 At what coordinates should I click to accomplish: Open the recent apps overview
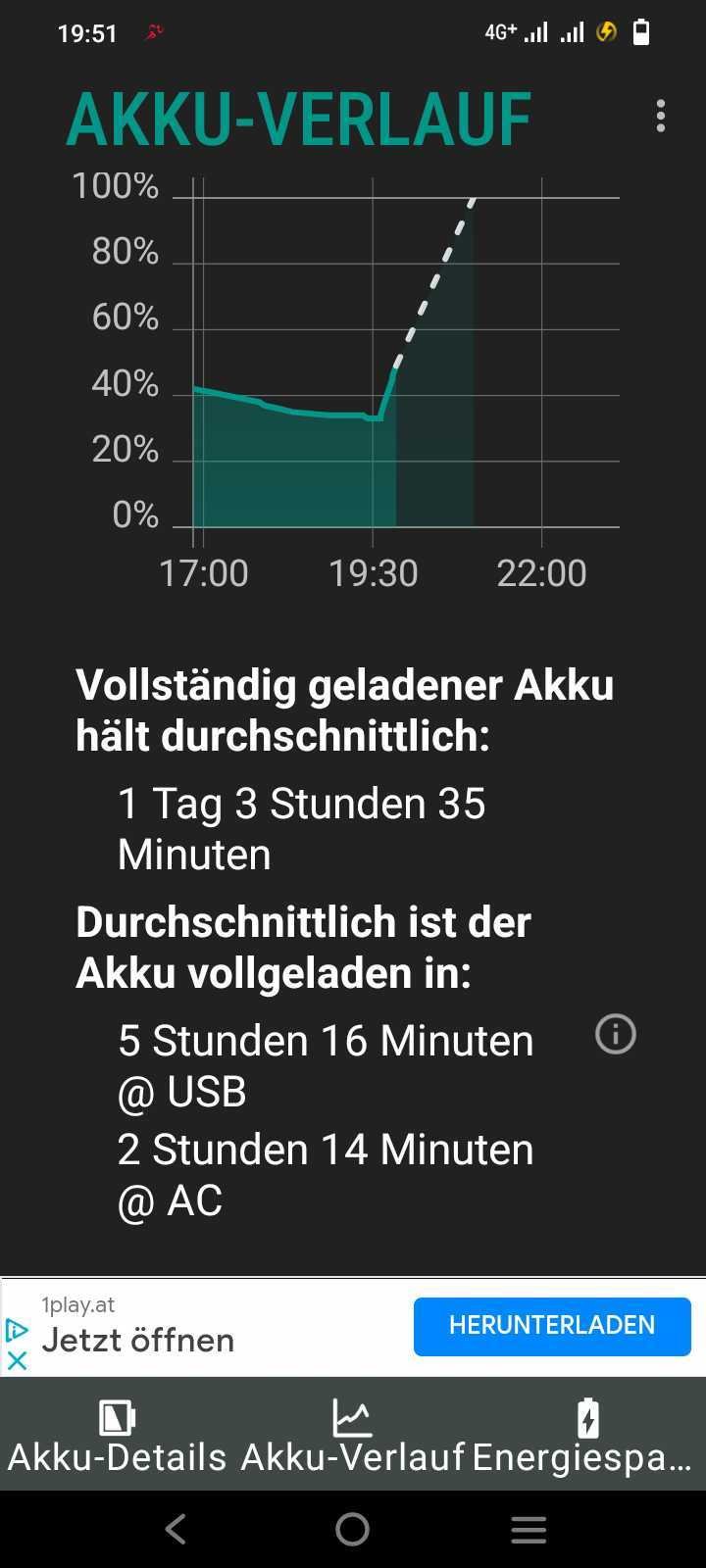529,1529
